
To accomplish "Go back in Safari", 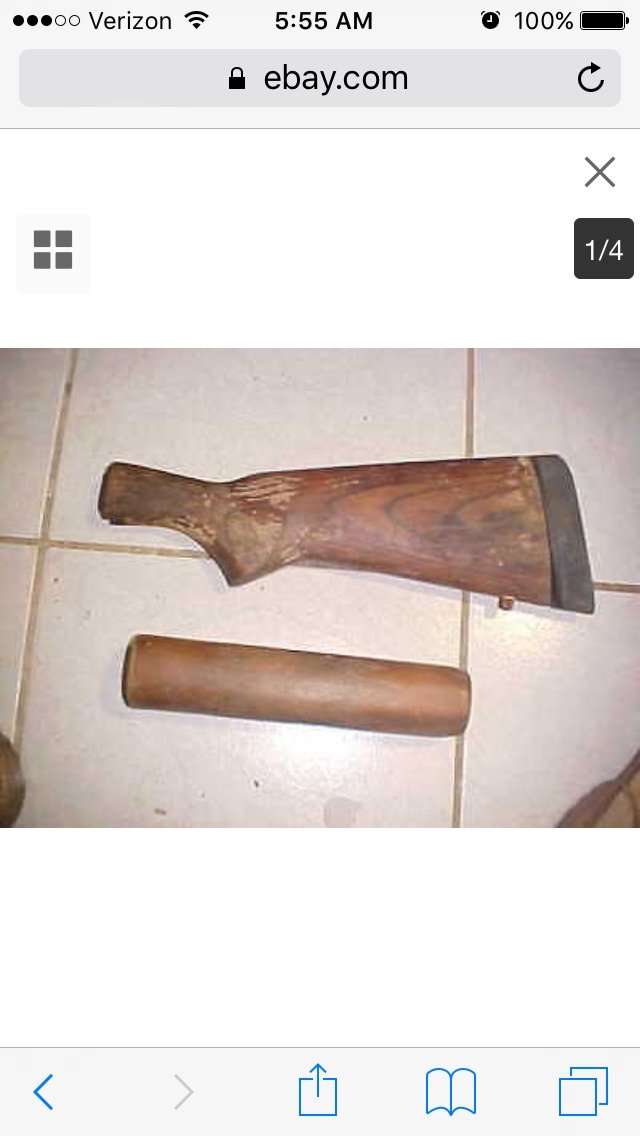I will pyautogui.click(x=43, y=1092).
